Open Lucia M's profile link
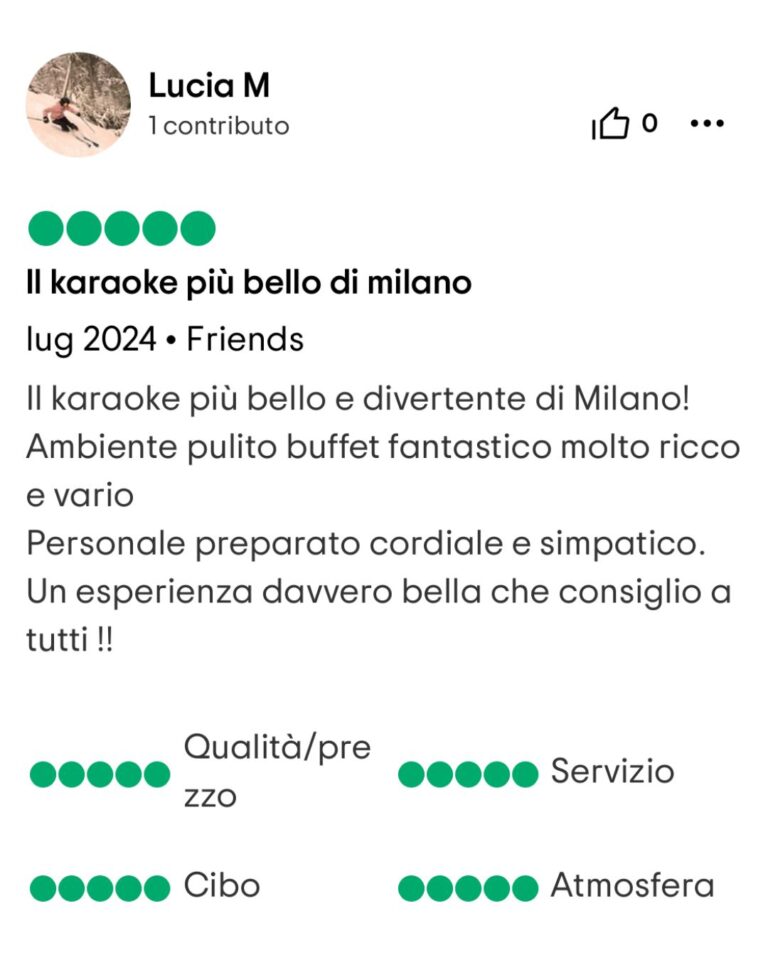Screen dimensions: 768x960 [x=210, y=86]
